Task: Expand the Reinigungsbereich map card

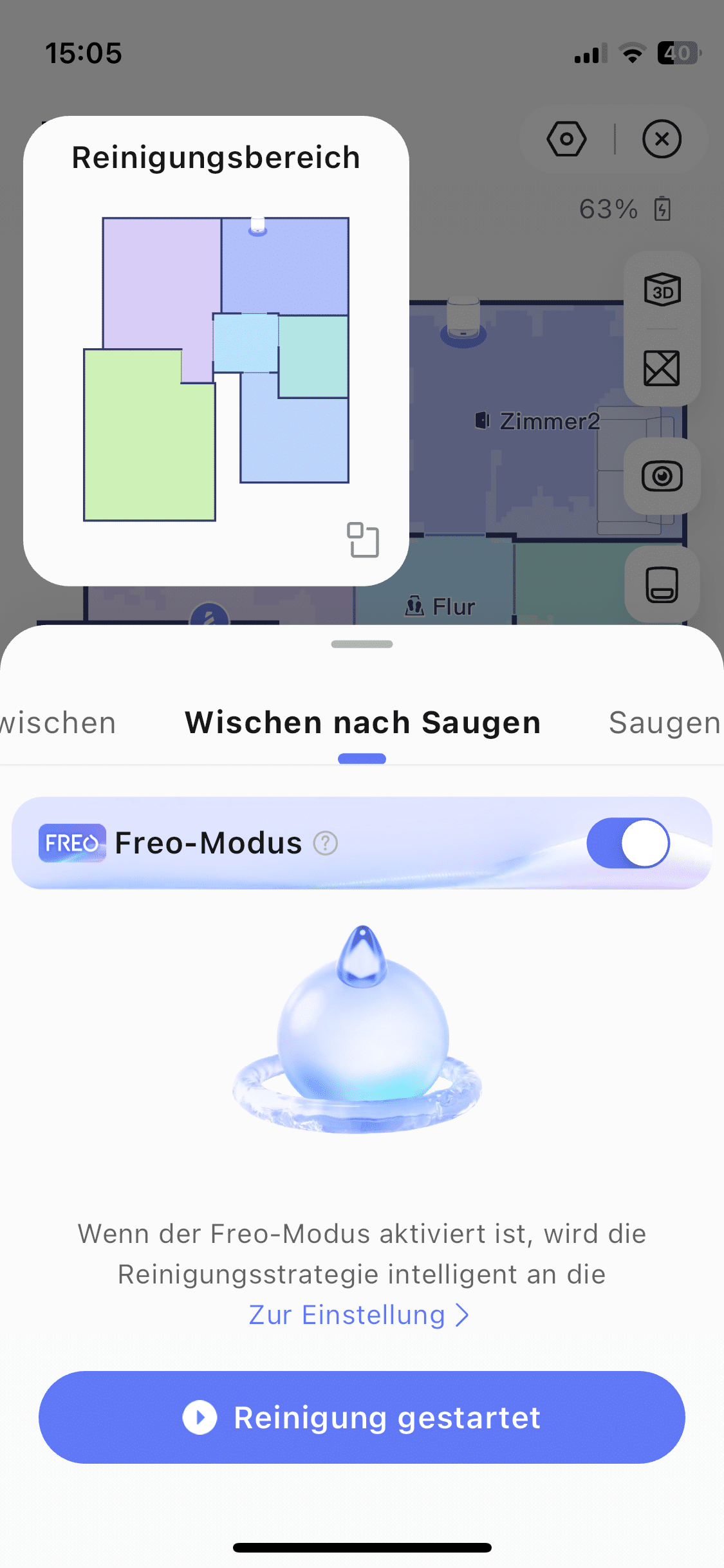Action: click(363, 539)
